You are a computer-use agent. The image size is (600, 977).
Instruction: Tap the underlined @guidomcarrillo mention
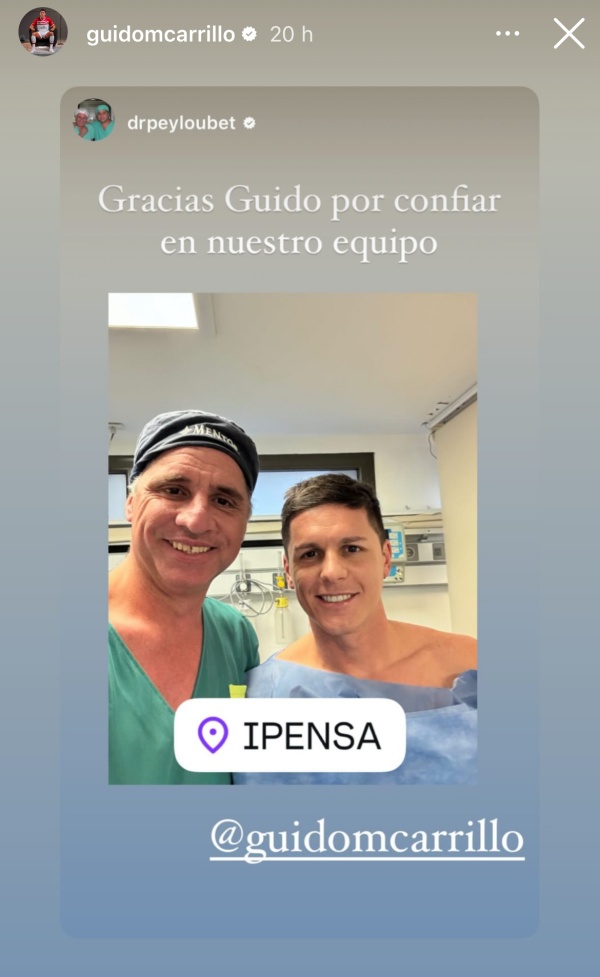(366, 839)
